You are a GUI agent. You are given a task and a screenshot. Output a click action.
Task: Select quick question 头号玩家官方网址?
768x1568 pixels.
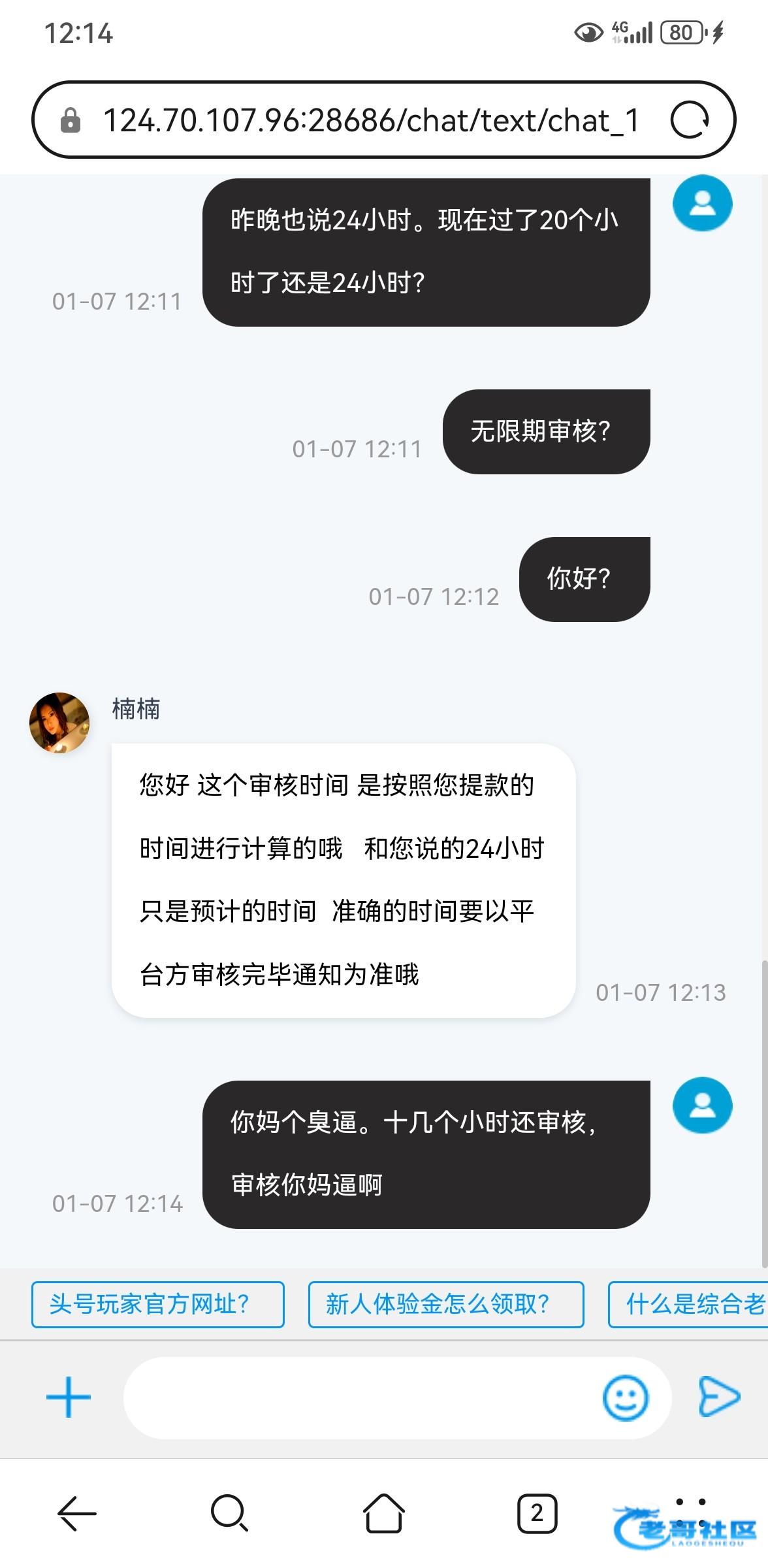coord(157,1304)
